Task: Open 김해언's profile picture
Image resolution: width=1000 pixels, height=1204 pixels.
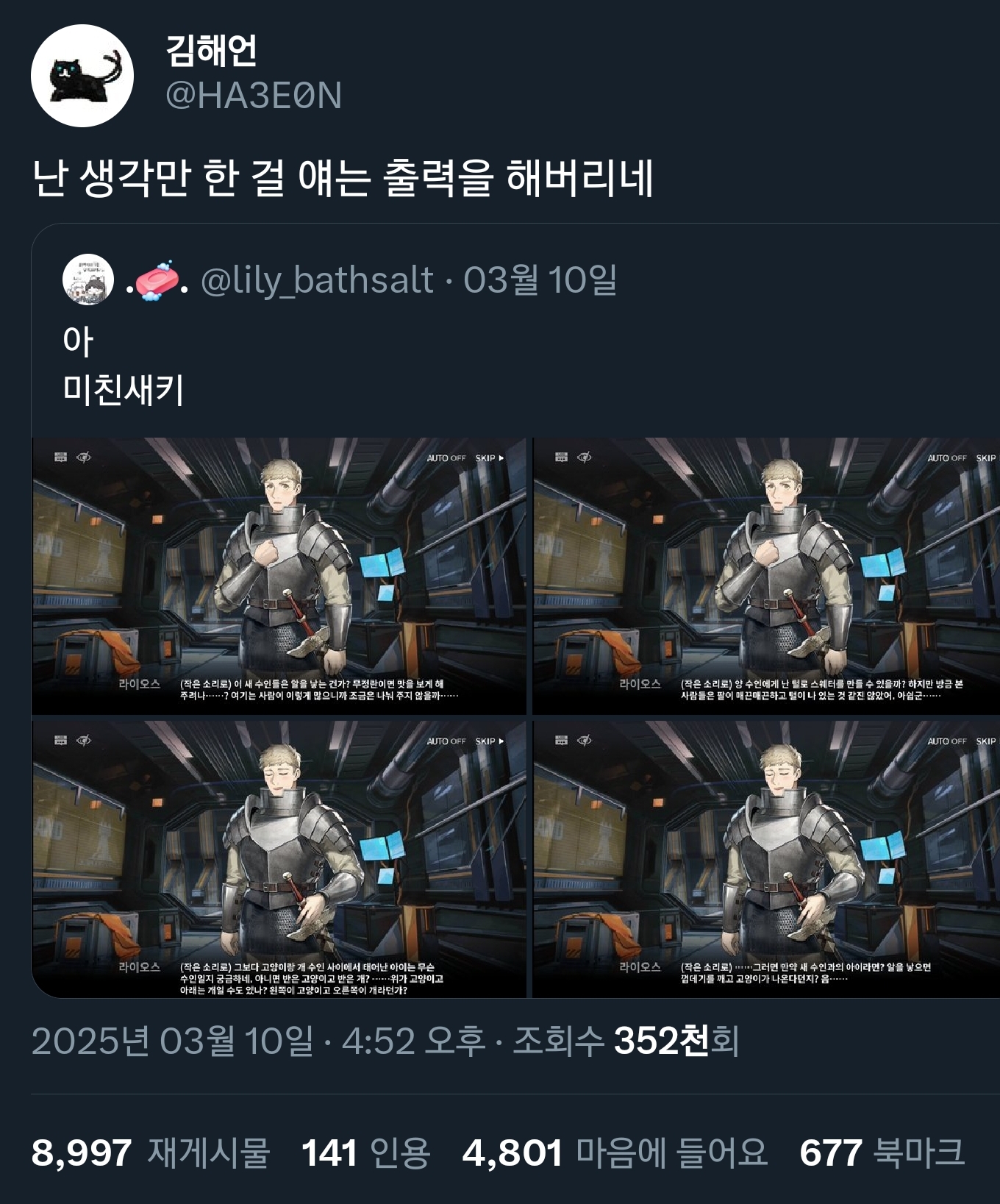Action: tap(82, 76)
